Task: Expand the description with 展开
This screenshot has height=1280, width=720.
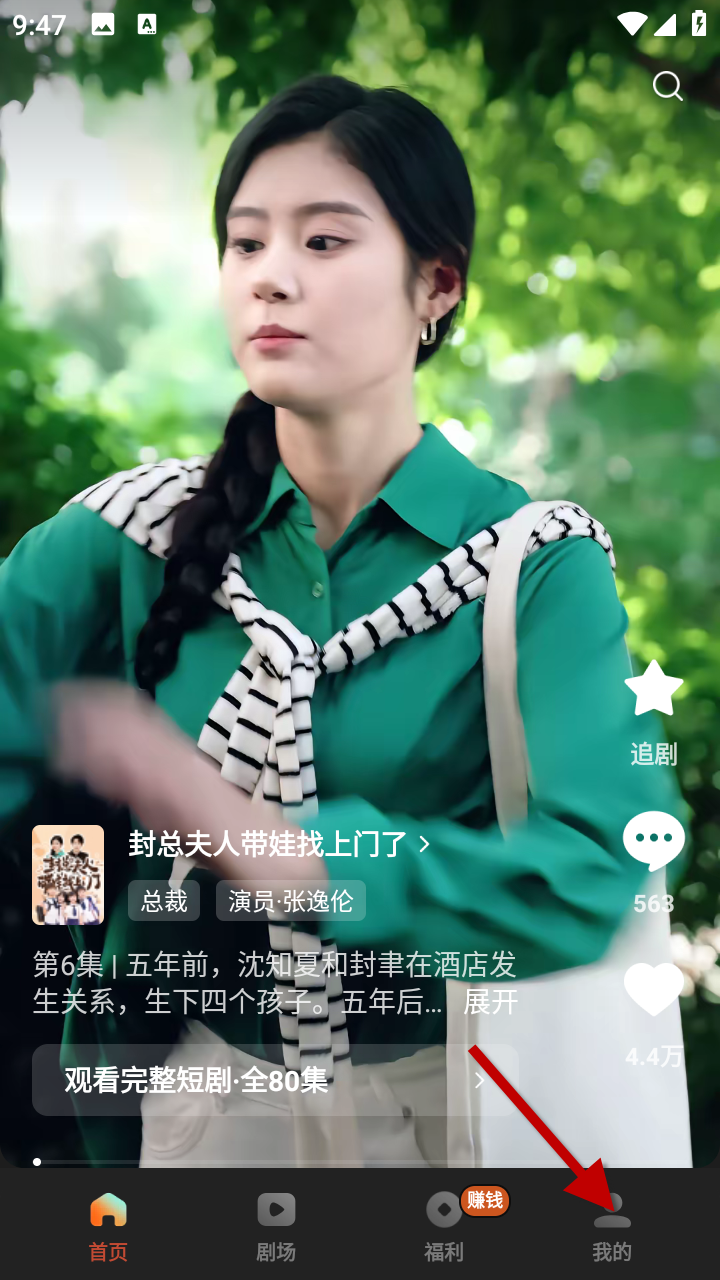Action: pos(491,1002)
